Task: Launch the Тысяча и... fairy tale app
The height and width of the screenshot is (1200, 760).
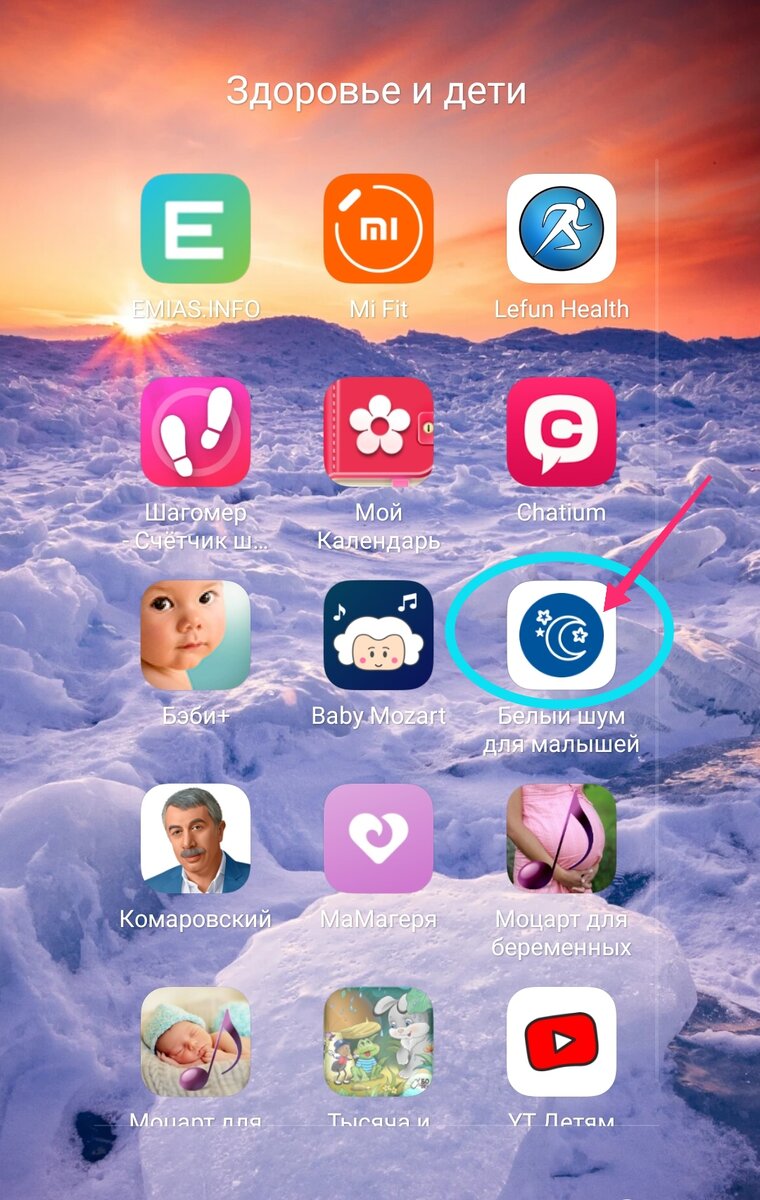Action: 378,1041
